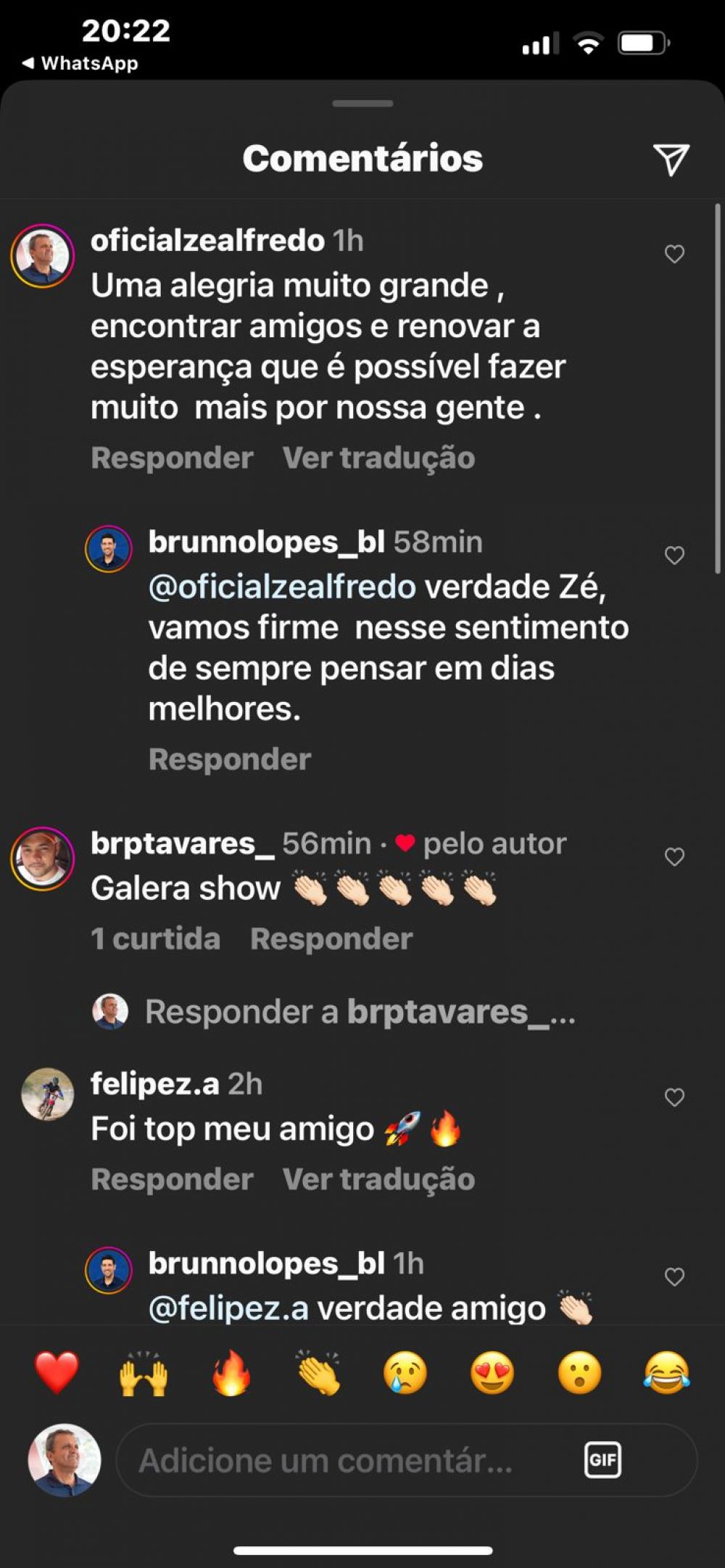725x1568 pixels.
Task: View translation of felipez.a's comment
Action: 378,1180
